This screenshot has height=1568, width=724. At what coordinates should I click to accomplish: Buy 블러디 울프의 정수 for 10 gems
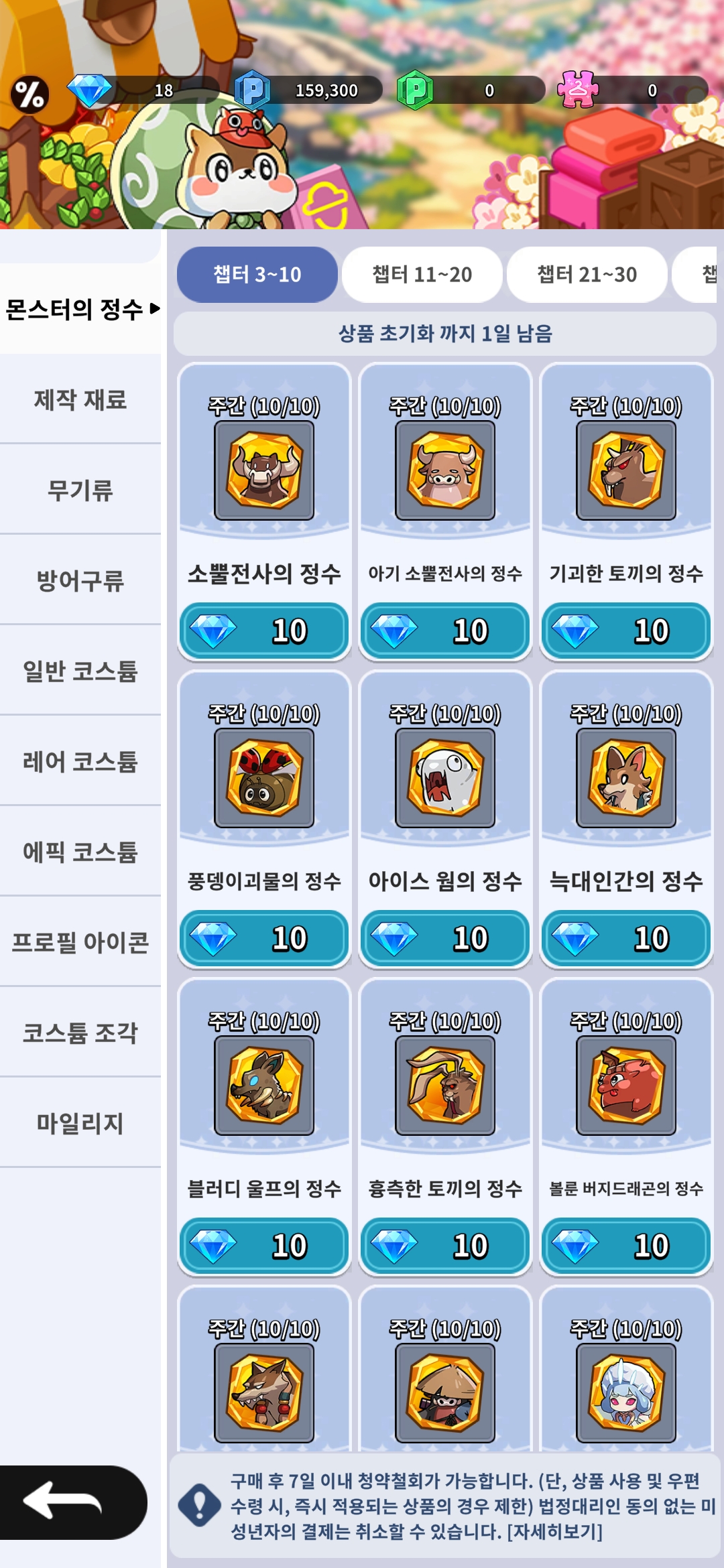264,1246
